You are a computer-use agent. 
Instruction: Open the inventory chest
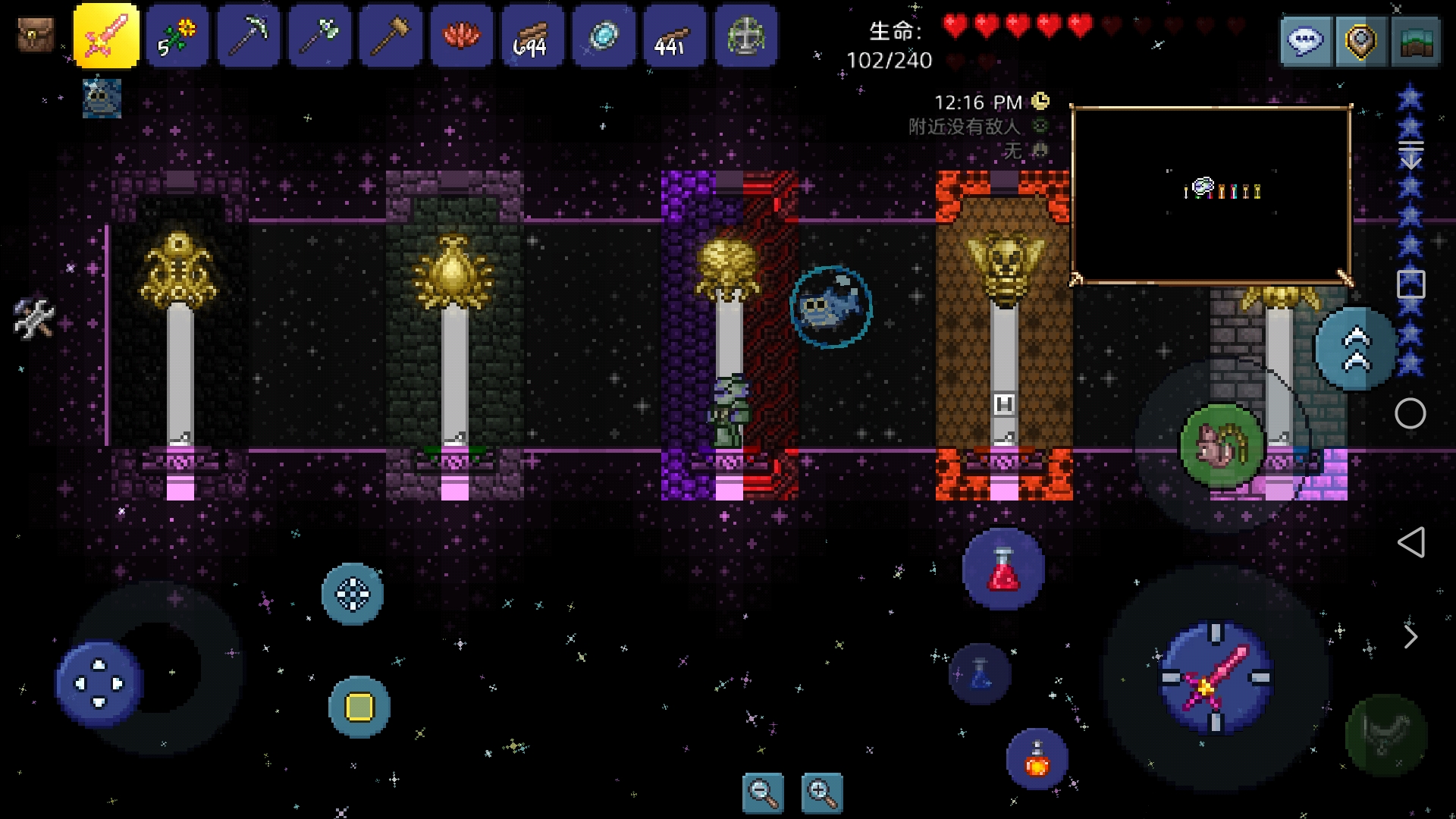pyautogui.click(x=36, y=36)
